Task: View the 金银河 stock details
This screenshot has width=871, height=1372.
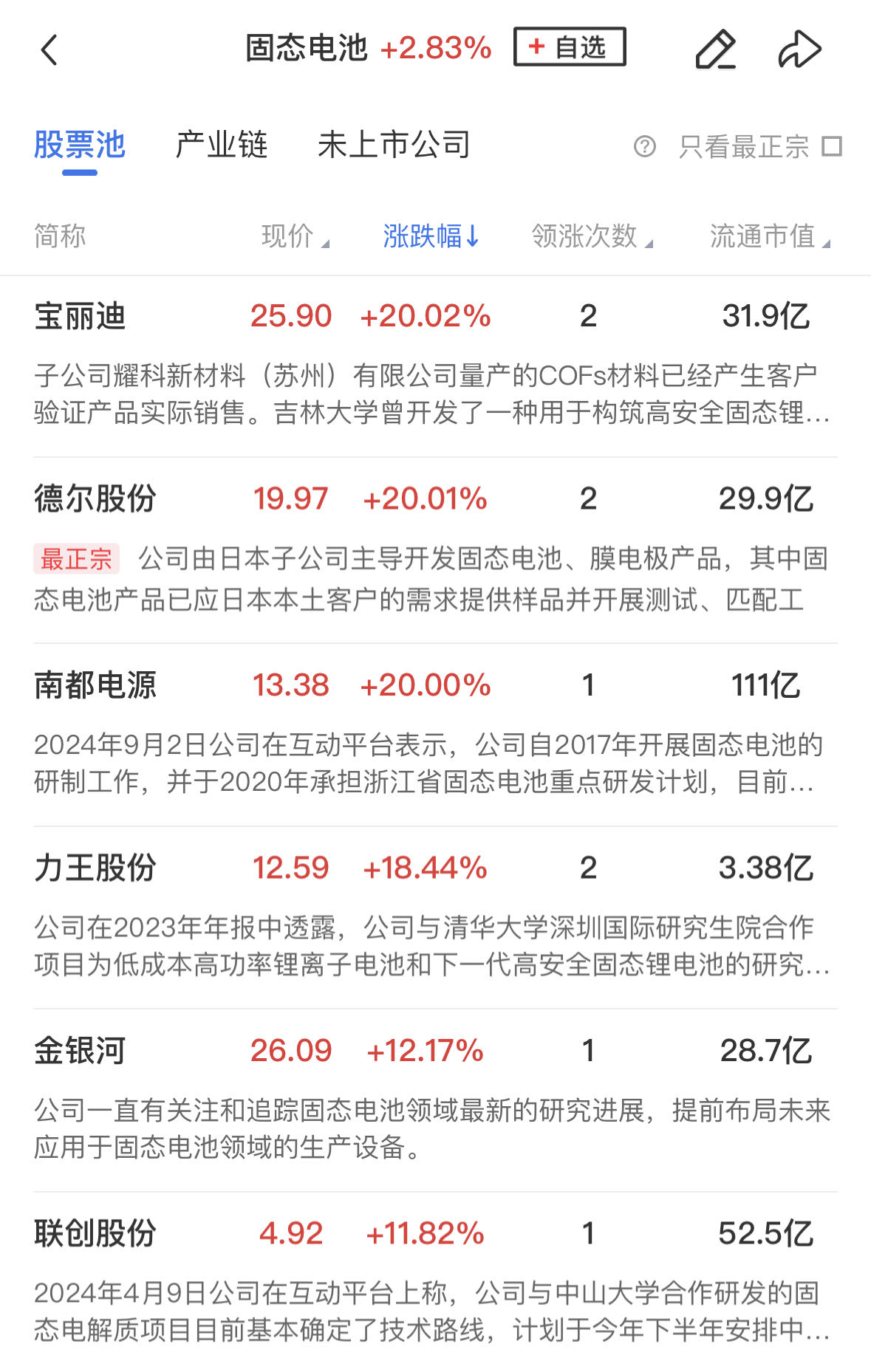Action: tap(80, 1051)
